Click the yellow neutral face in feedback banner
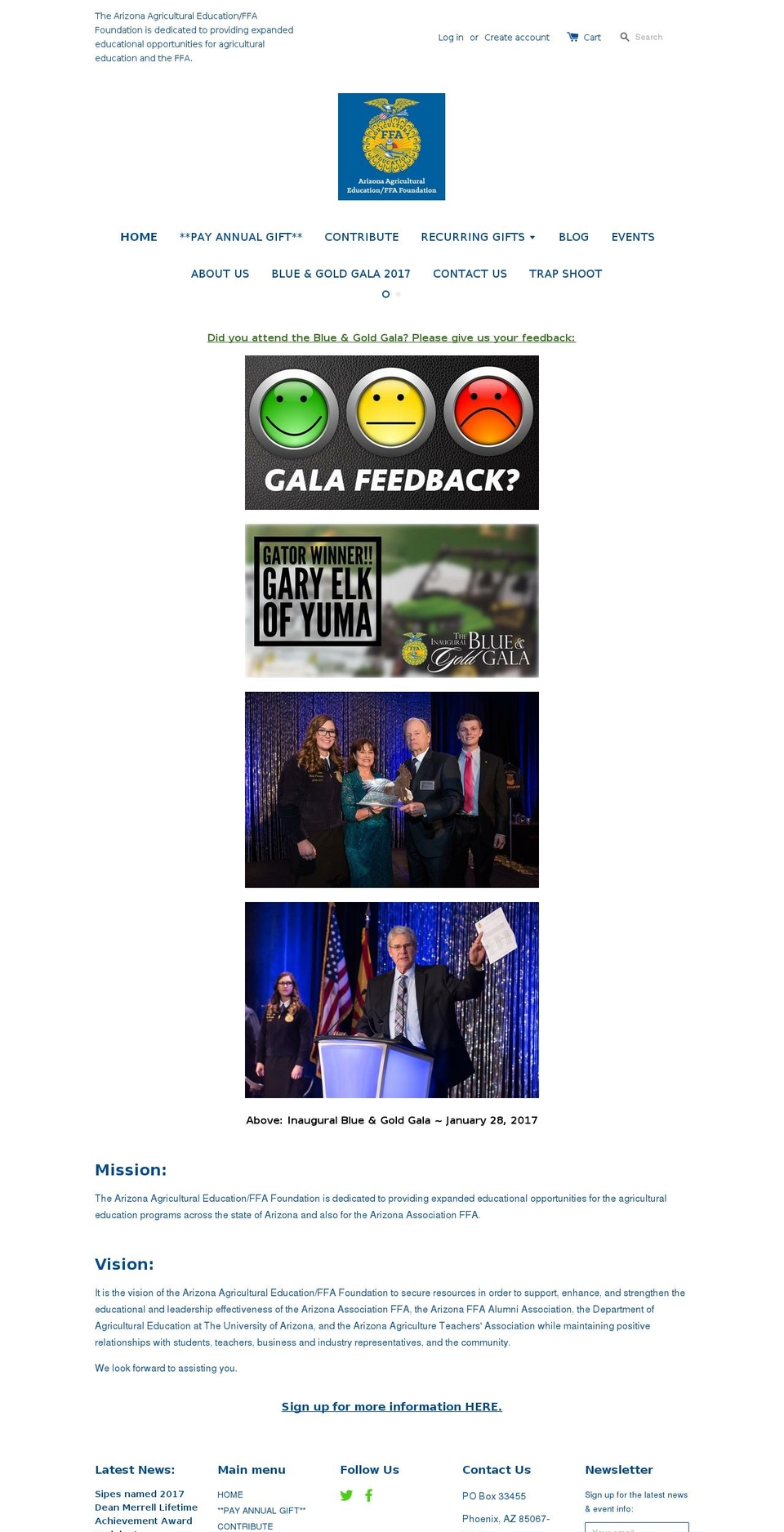This screenshot has width=784, height=1532. (391, 411)
